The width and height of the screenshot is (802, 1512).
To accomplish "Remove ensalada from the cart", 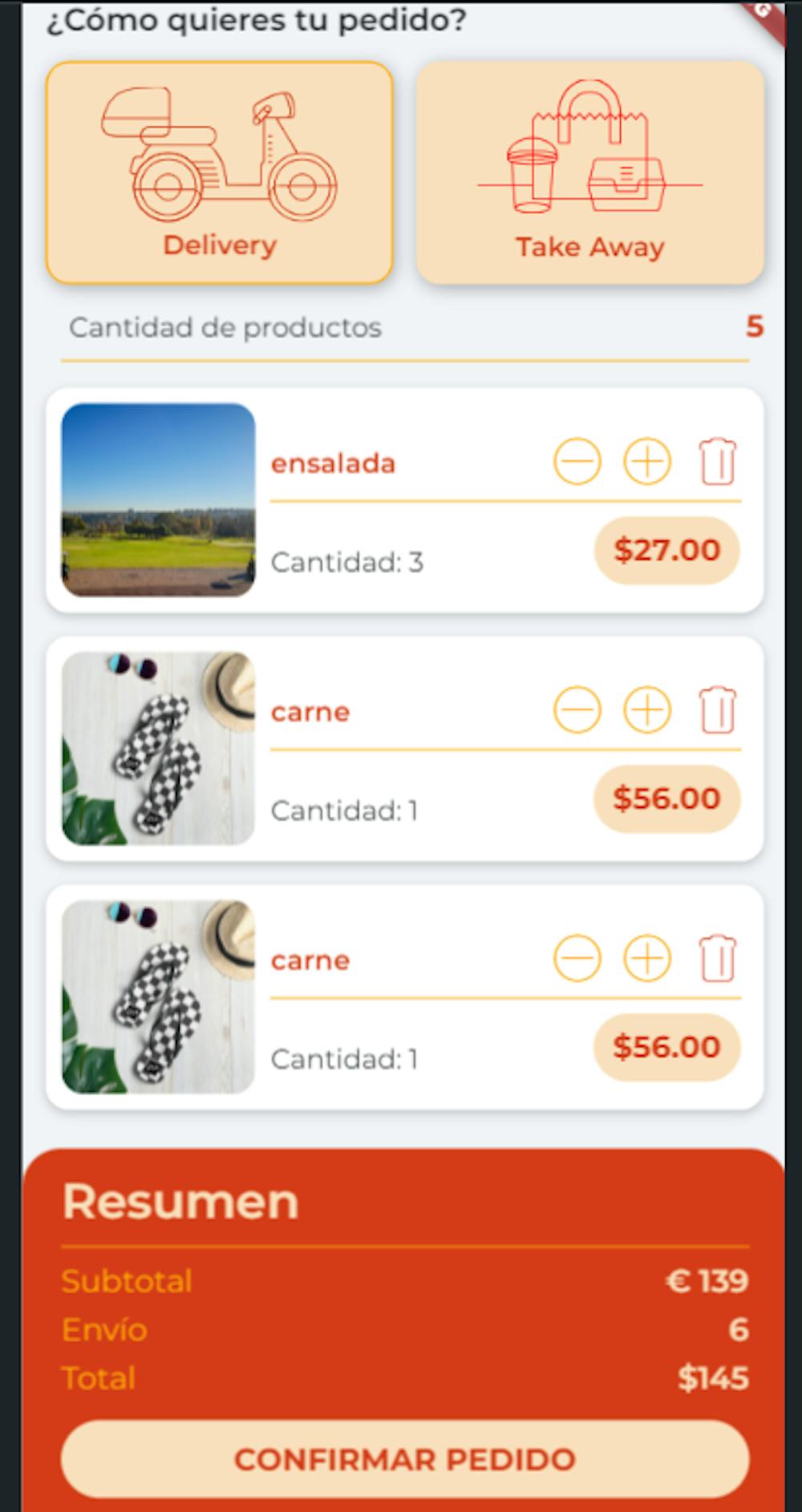I will point(718,462).
